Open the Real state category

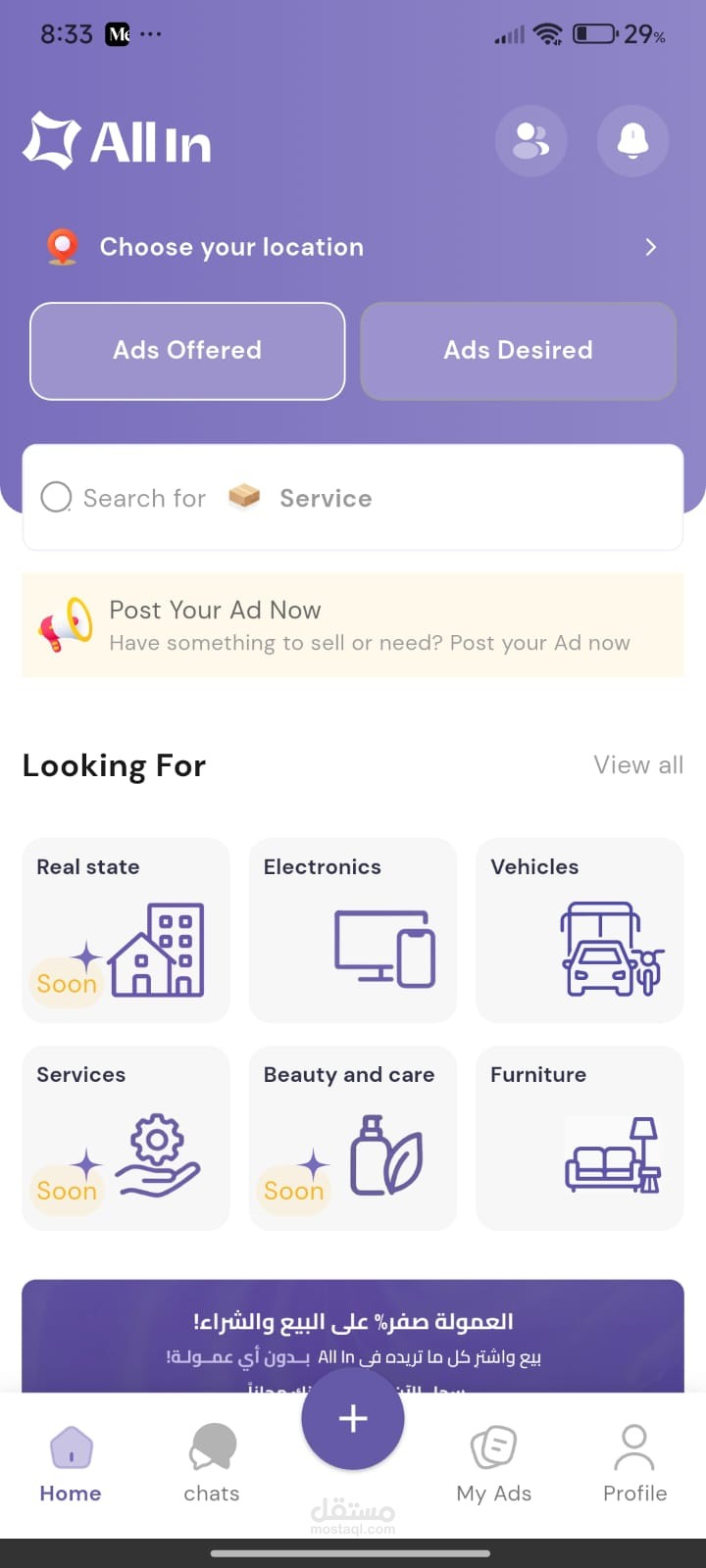coord(126,929)
